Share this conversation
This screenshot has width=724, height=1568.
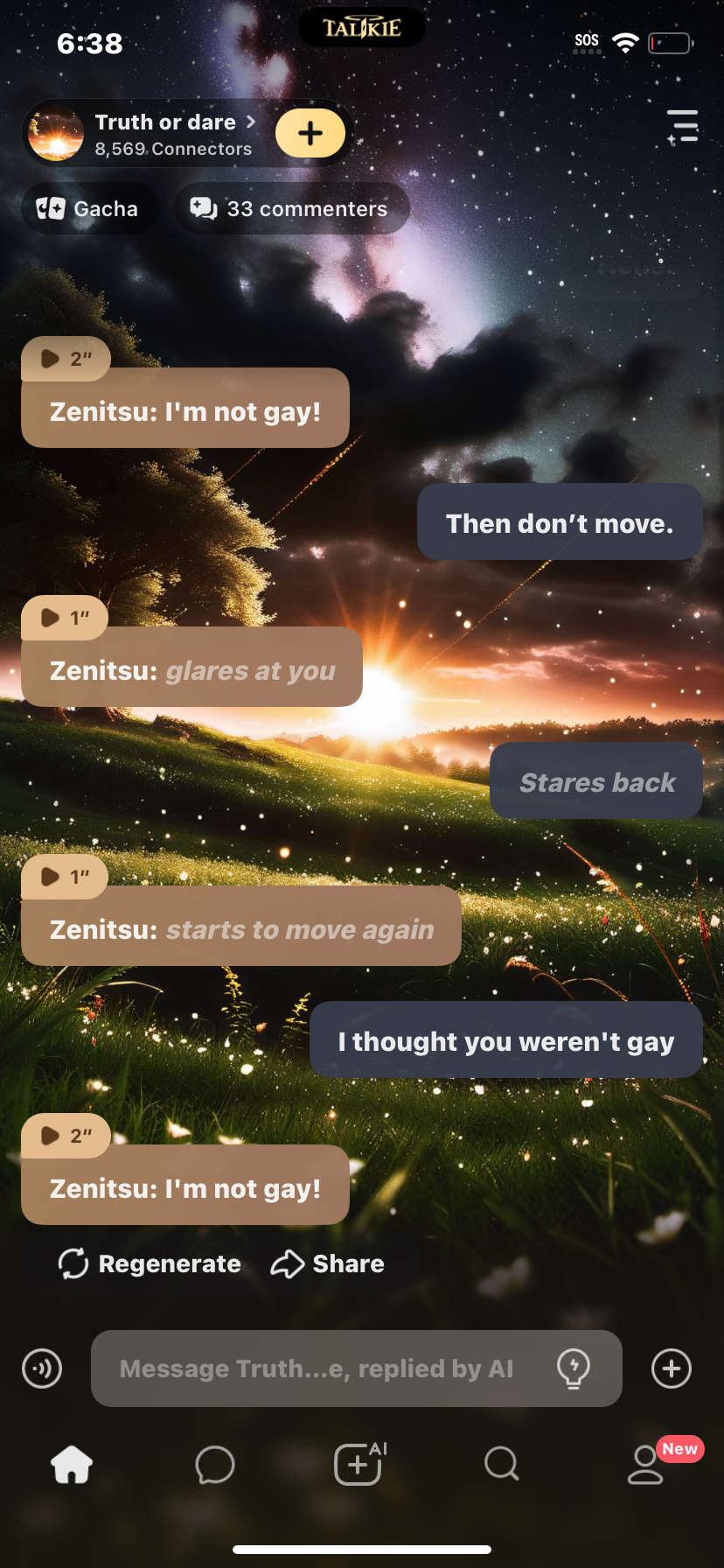(328, 1263)
